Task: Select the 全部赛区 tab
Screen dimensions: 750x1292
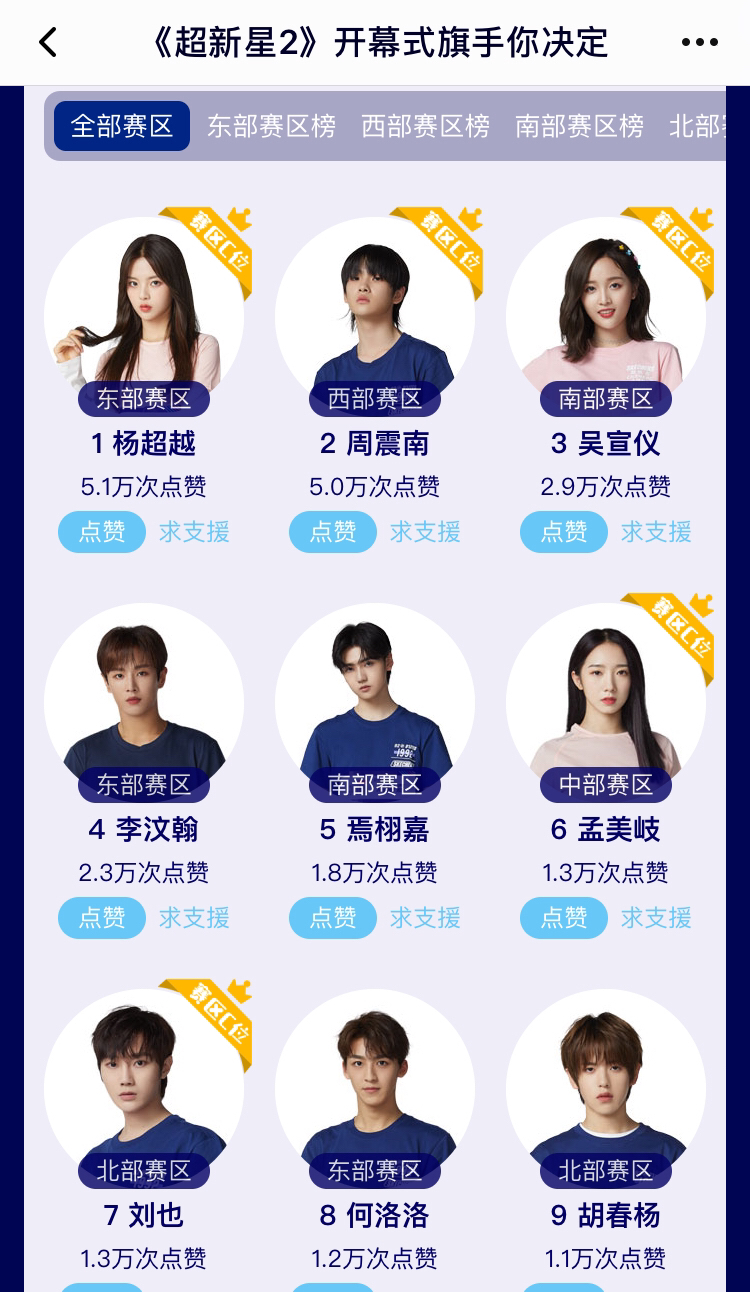Action: [122, 126]
